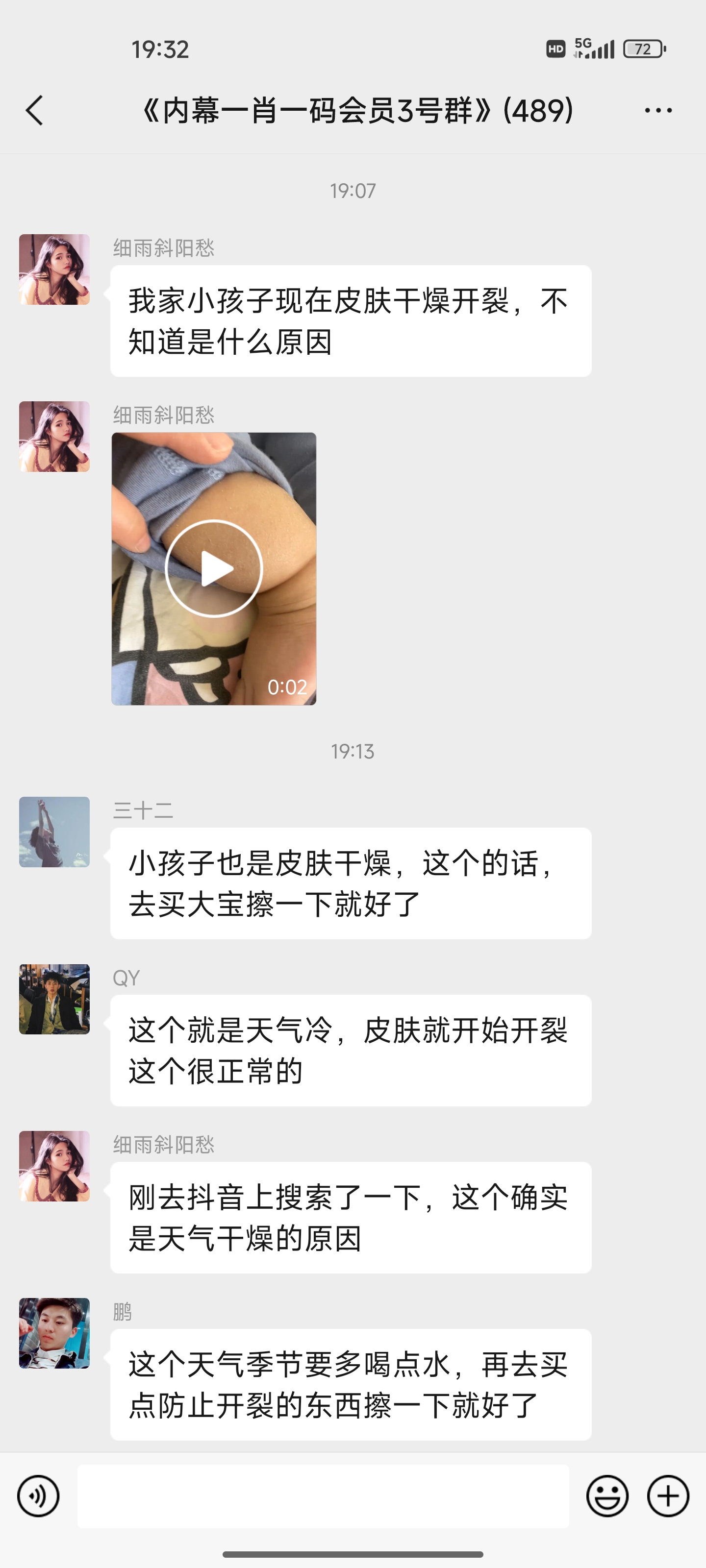Viewport: 706px width, 1568px height.
Task: Open QY's avatar profile
Action: 54,999
